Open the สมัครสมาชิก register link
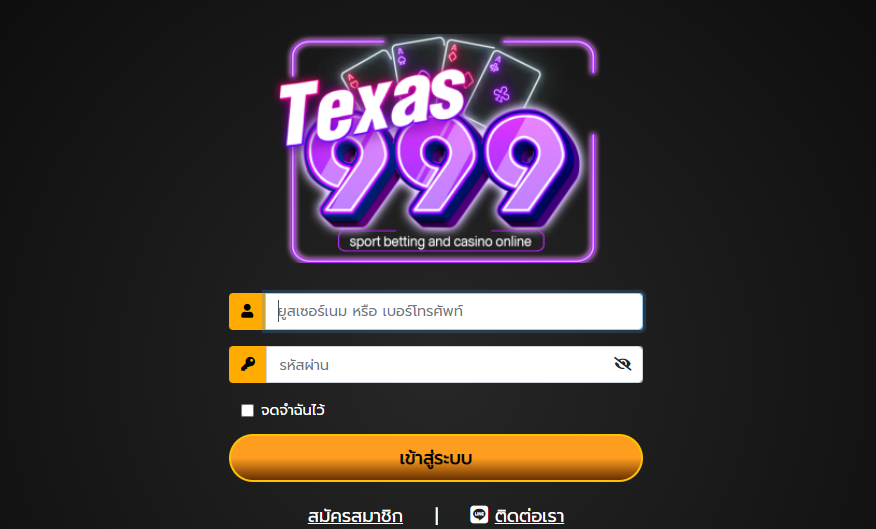This screenshot has height=529, width=876. (355, 516)
